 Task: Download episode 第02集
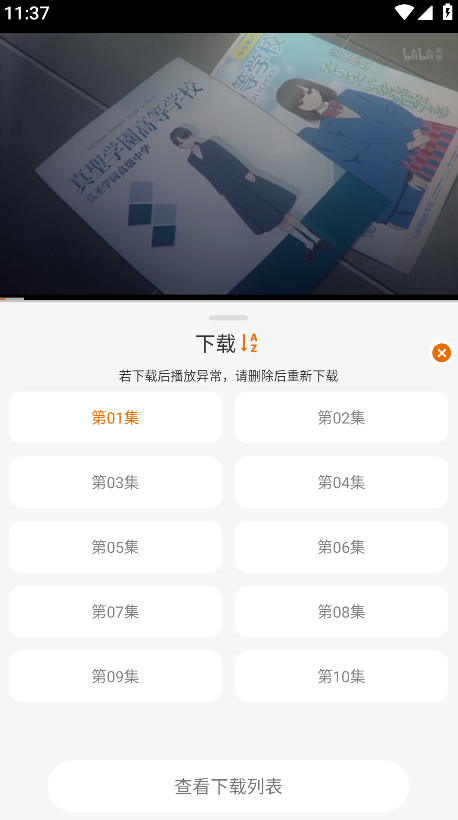point(341,417)
